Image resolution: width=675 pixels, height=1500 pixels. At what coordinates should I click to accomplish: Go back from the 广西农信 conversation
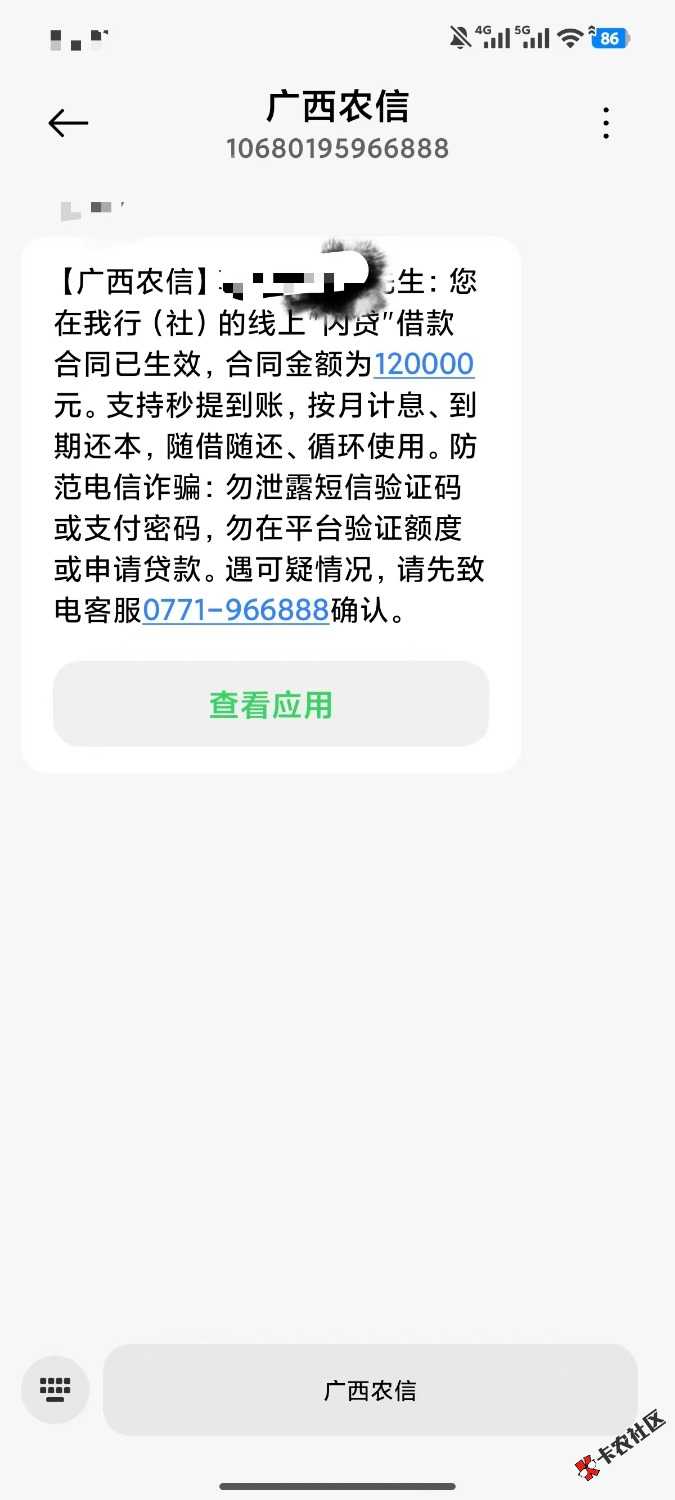pos(68,123)
